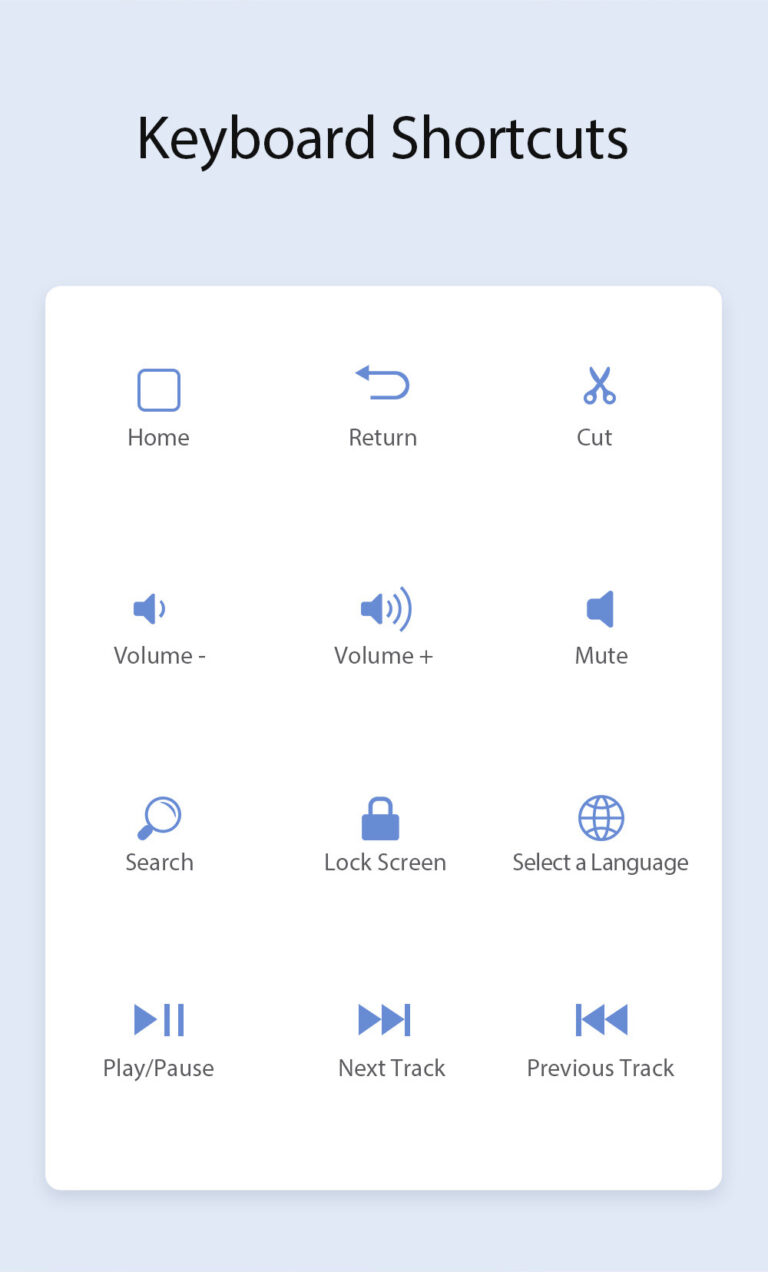Click the Cut scissors icon
768x1272 pixels.
tap(596, 386)
